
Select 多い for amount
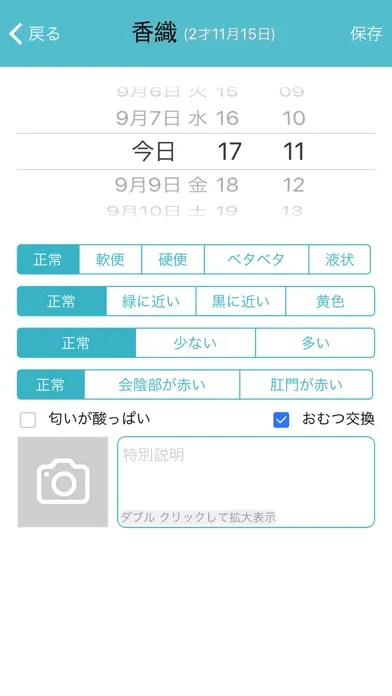point(315,343)
